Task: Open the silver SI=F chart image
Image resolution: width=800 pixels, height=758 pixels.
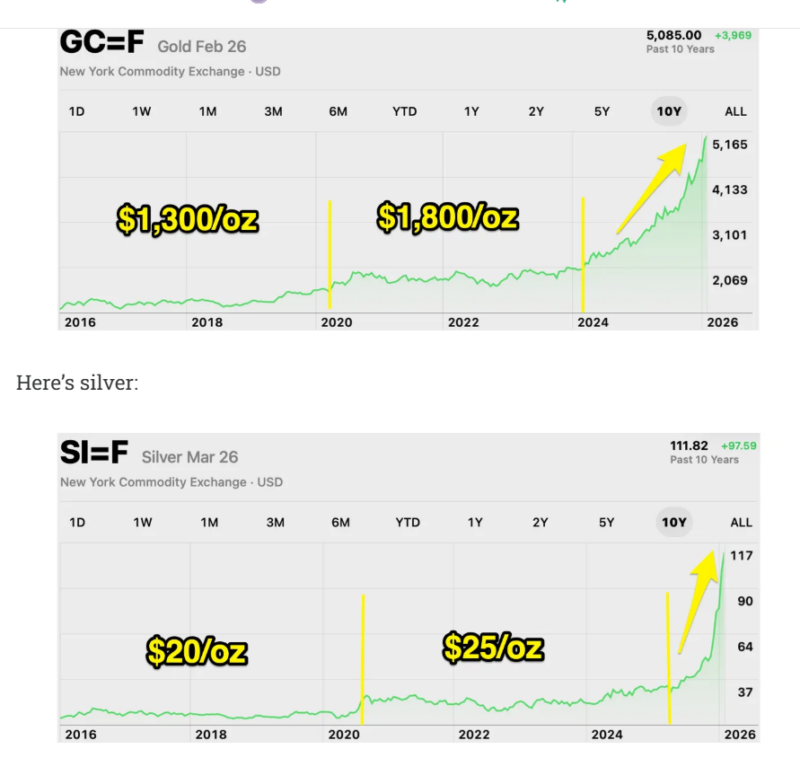Action: pyautogui.click(x=408, y=590)
